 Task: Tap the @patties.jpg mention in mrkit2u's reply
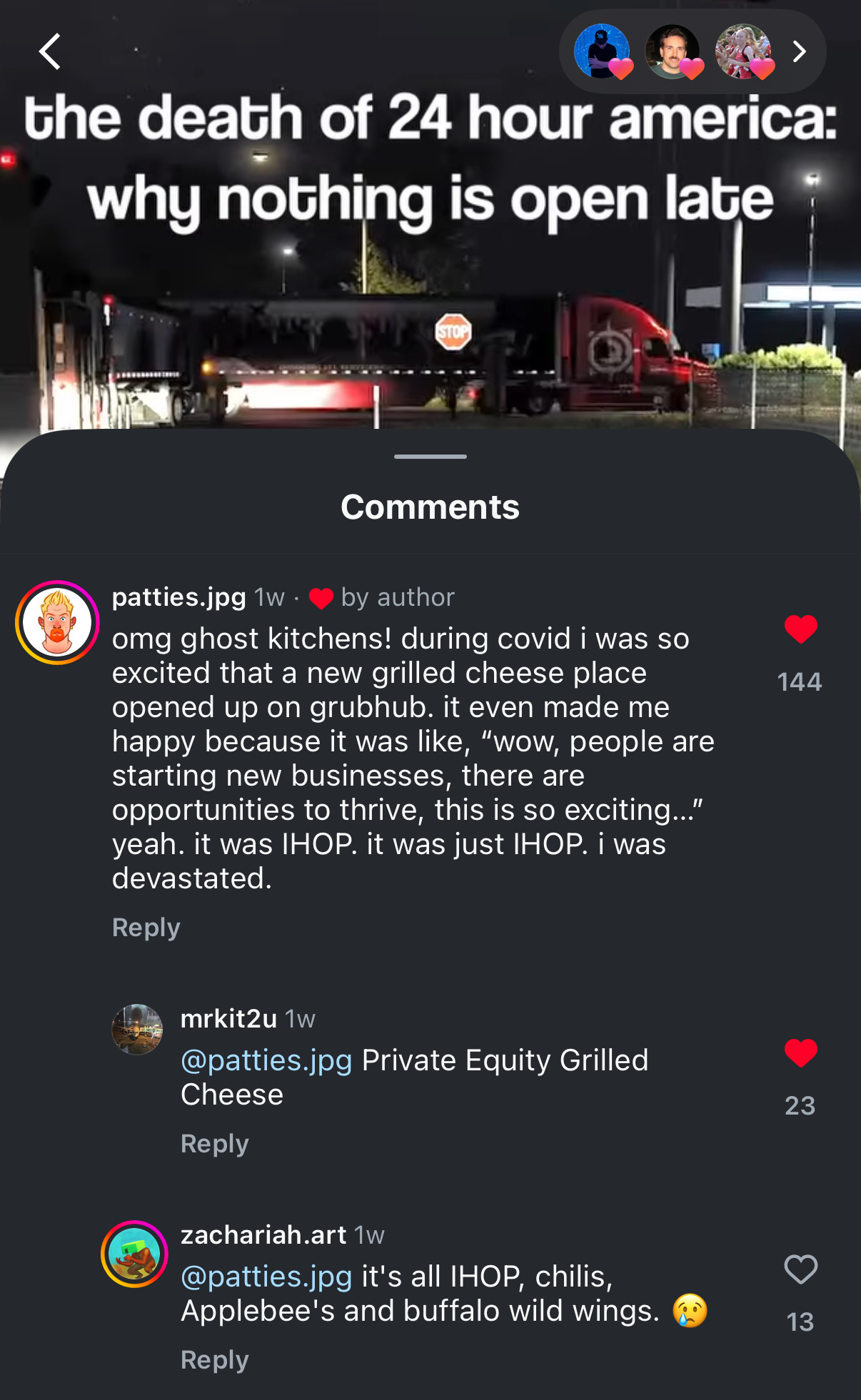pyautogui.click(x=266, y=1060)
